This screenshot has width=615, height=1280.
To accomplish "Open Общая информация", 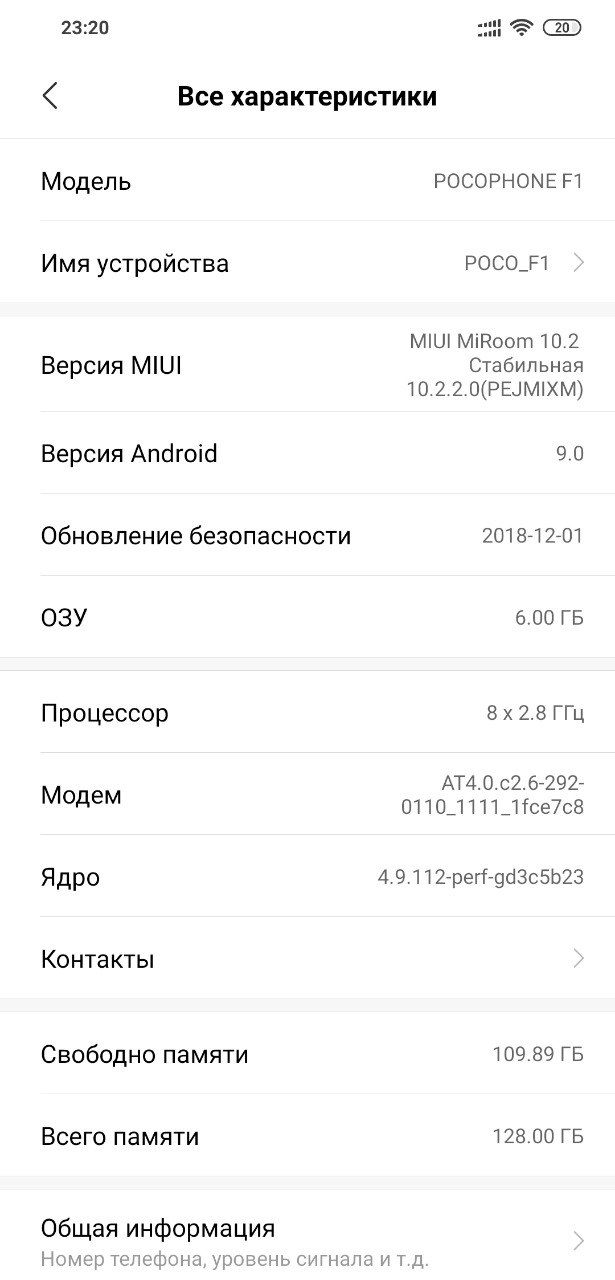I will pyautogui.click(x=307, y=1240).
